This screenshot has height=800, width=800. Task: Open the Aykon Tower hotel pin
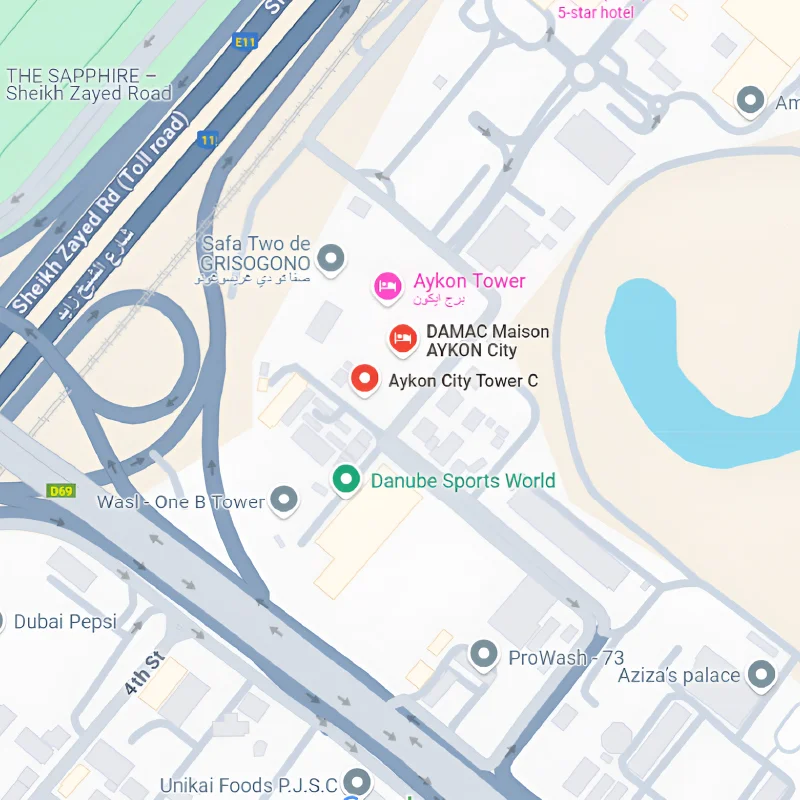coord(387,287)
